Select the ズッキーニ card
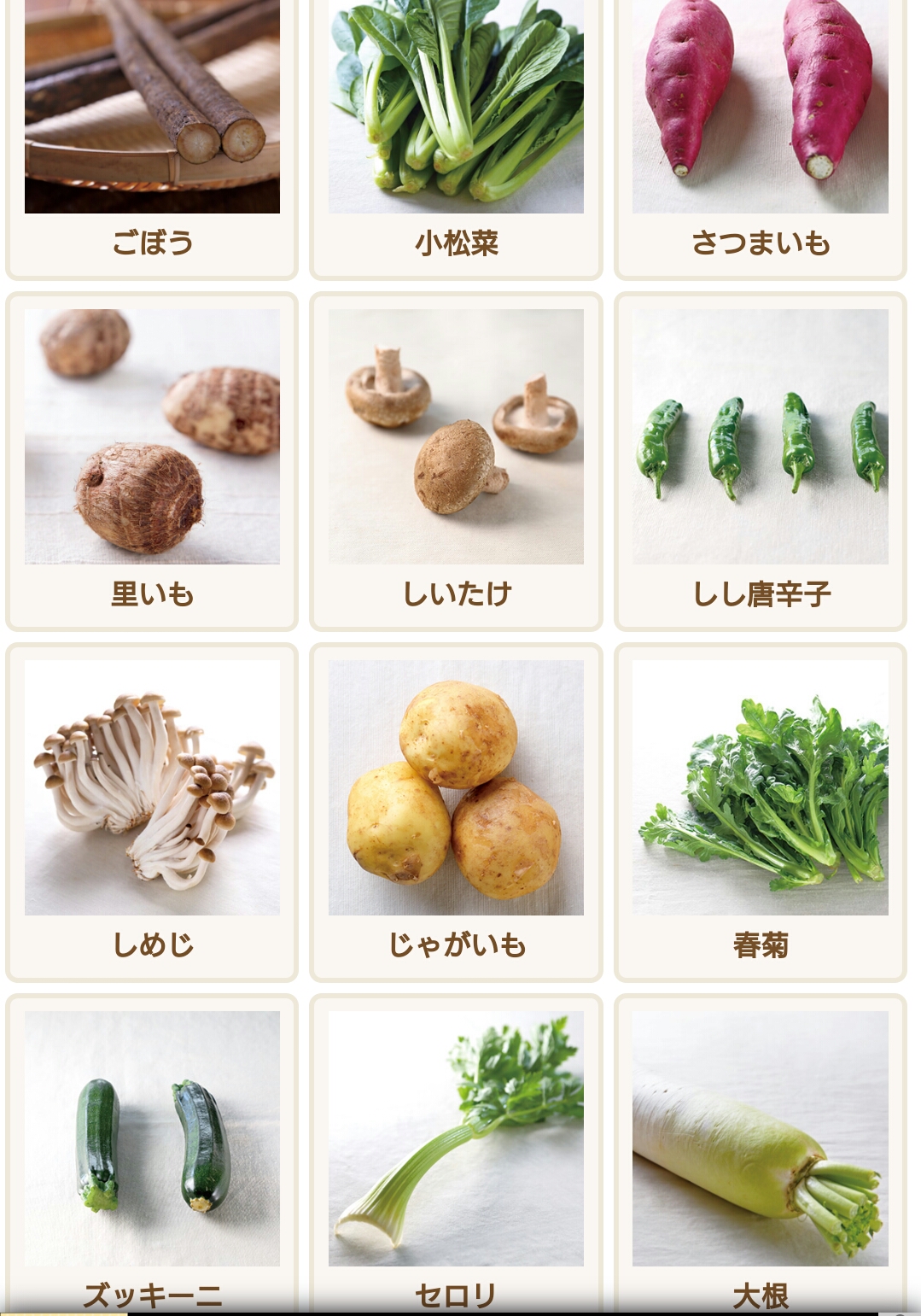921x1316 pixels. pyautogui.click(x=152, y=1153)
